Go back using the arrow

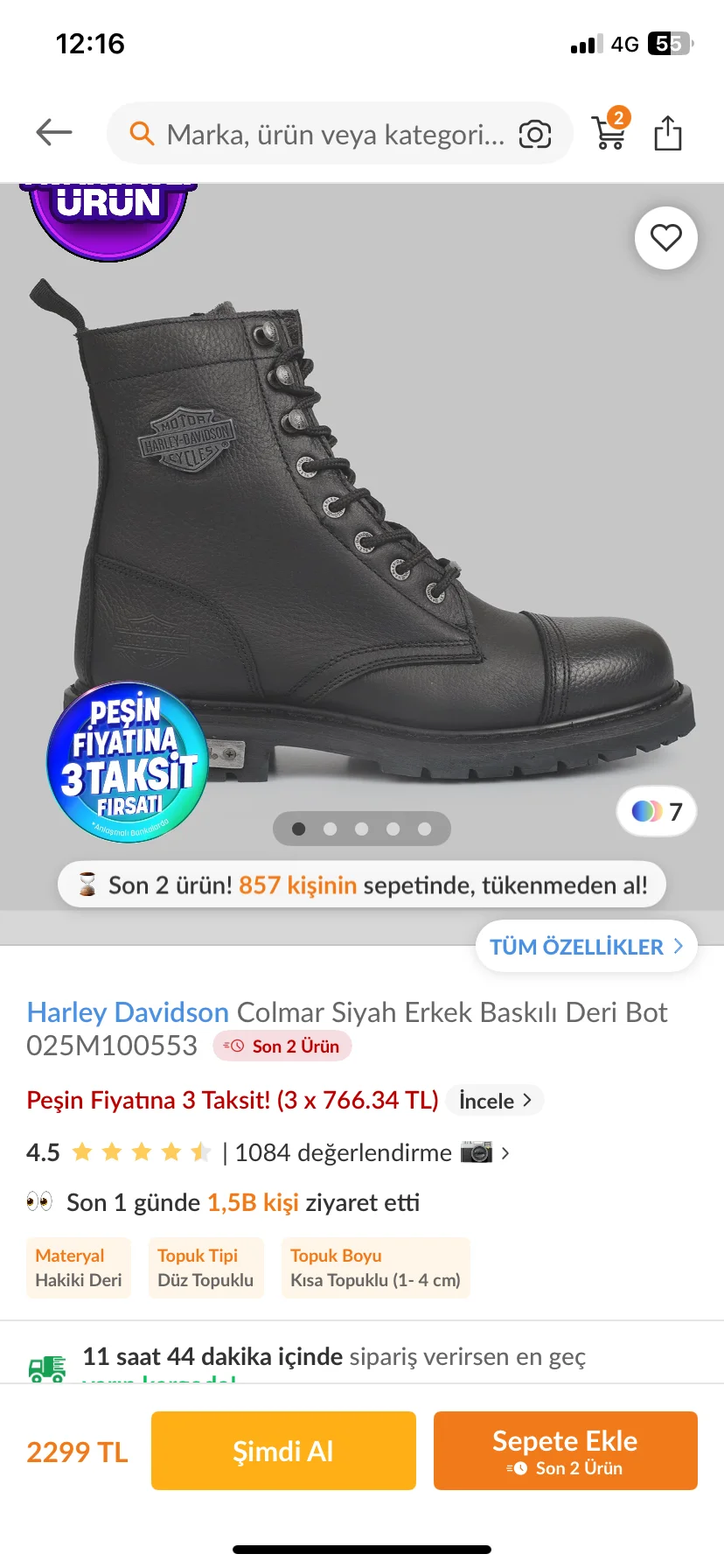(54, 133)
